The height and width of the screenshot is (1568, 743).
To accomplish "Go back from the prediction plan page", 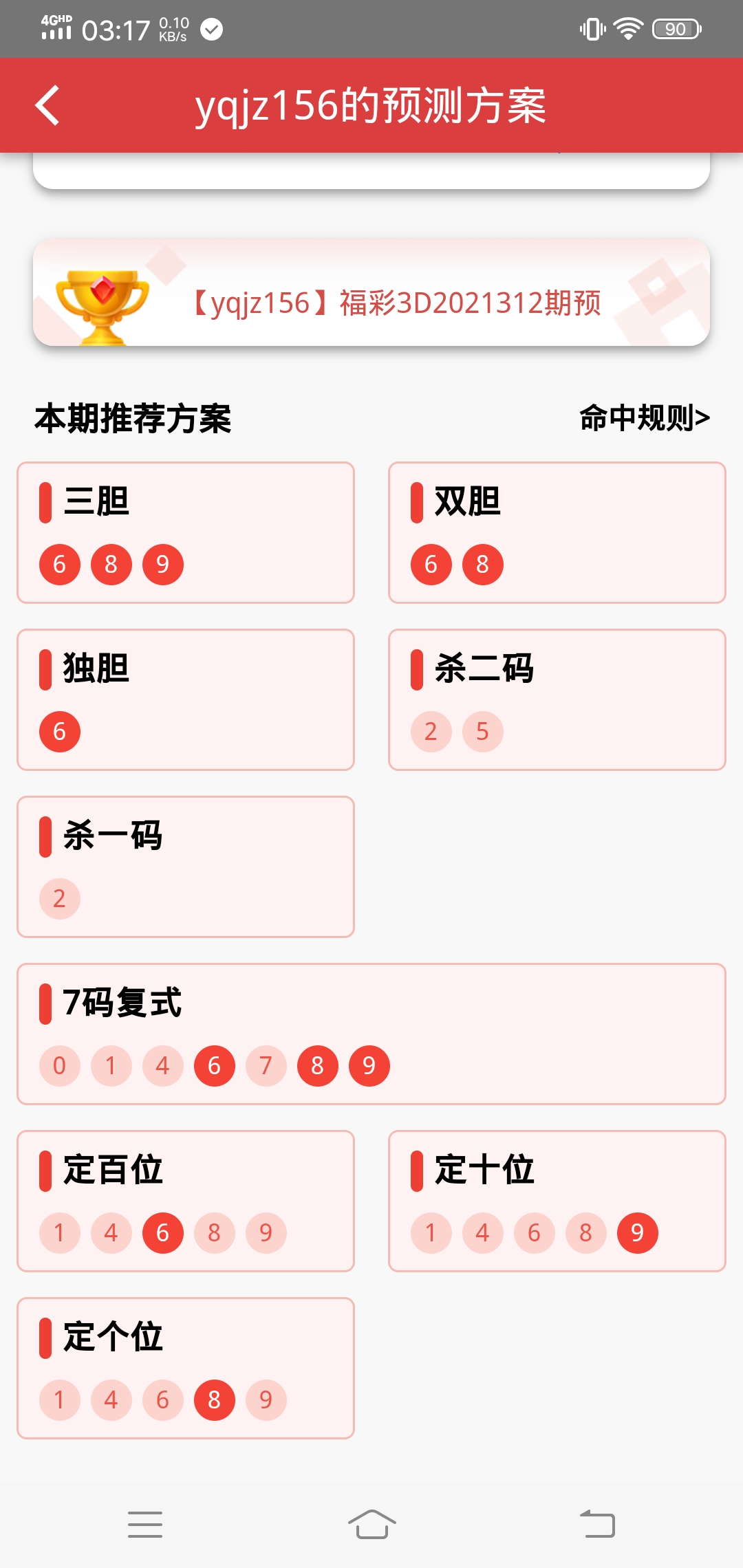I will click(48, 106).
